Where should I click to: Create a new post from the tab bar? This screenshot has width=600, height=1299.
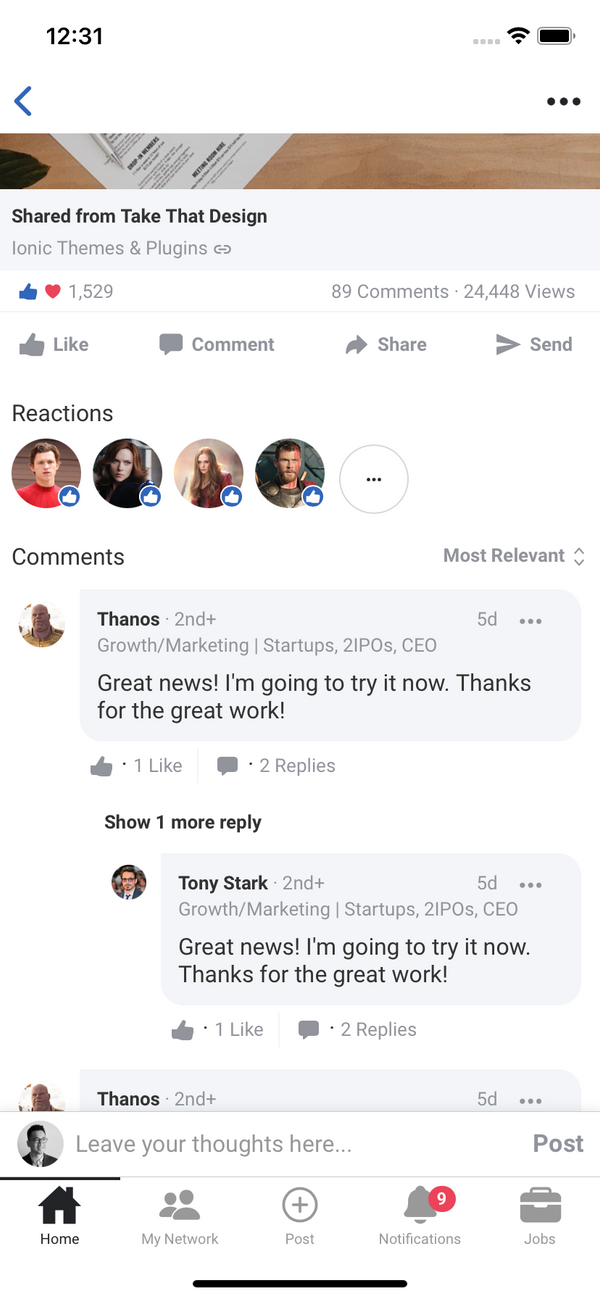(x=300, y=1216)
